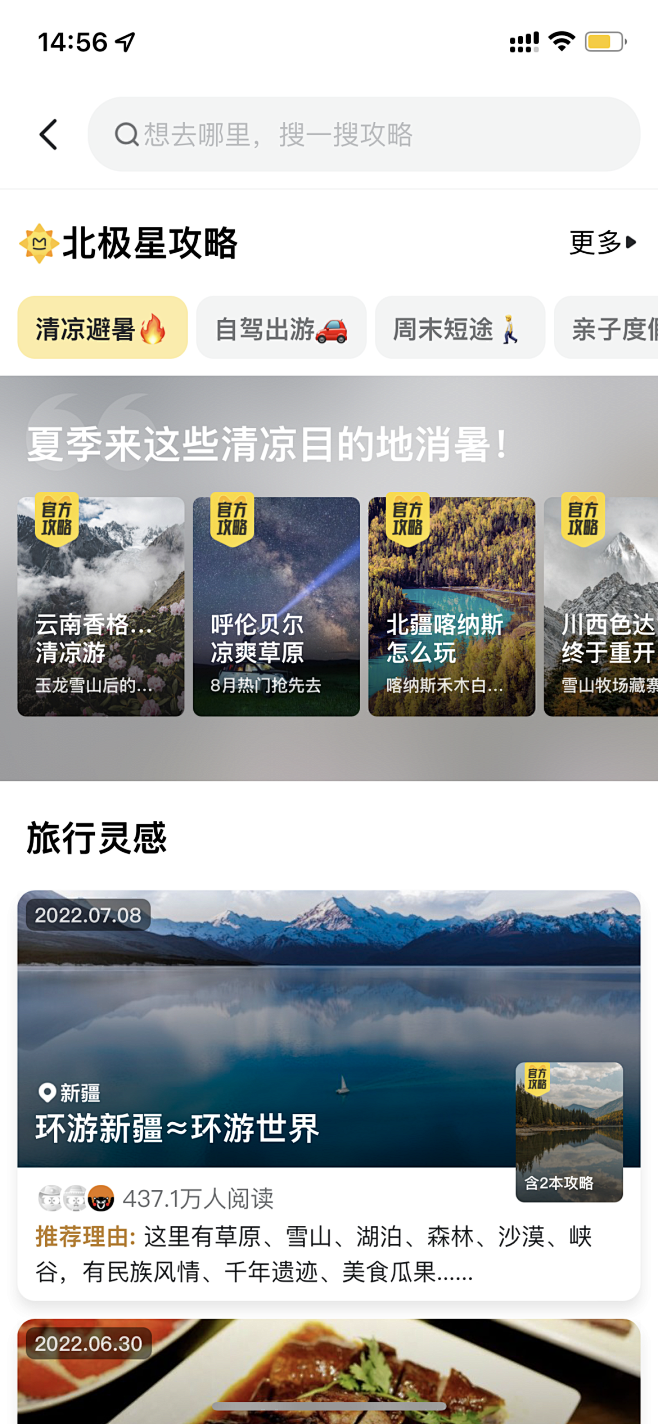658x1424 pixels.
Task: Go back using the arrow icon
Action: [48, 134]
